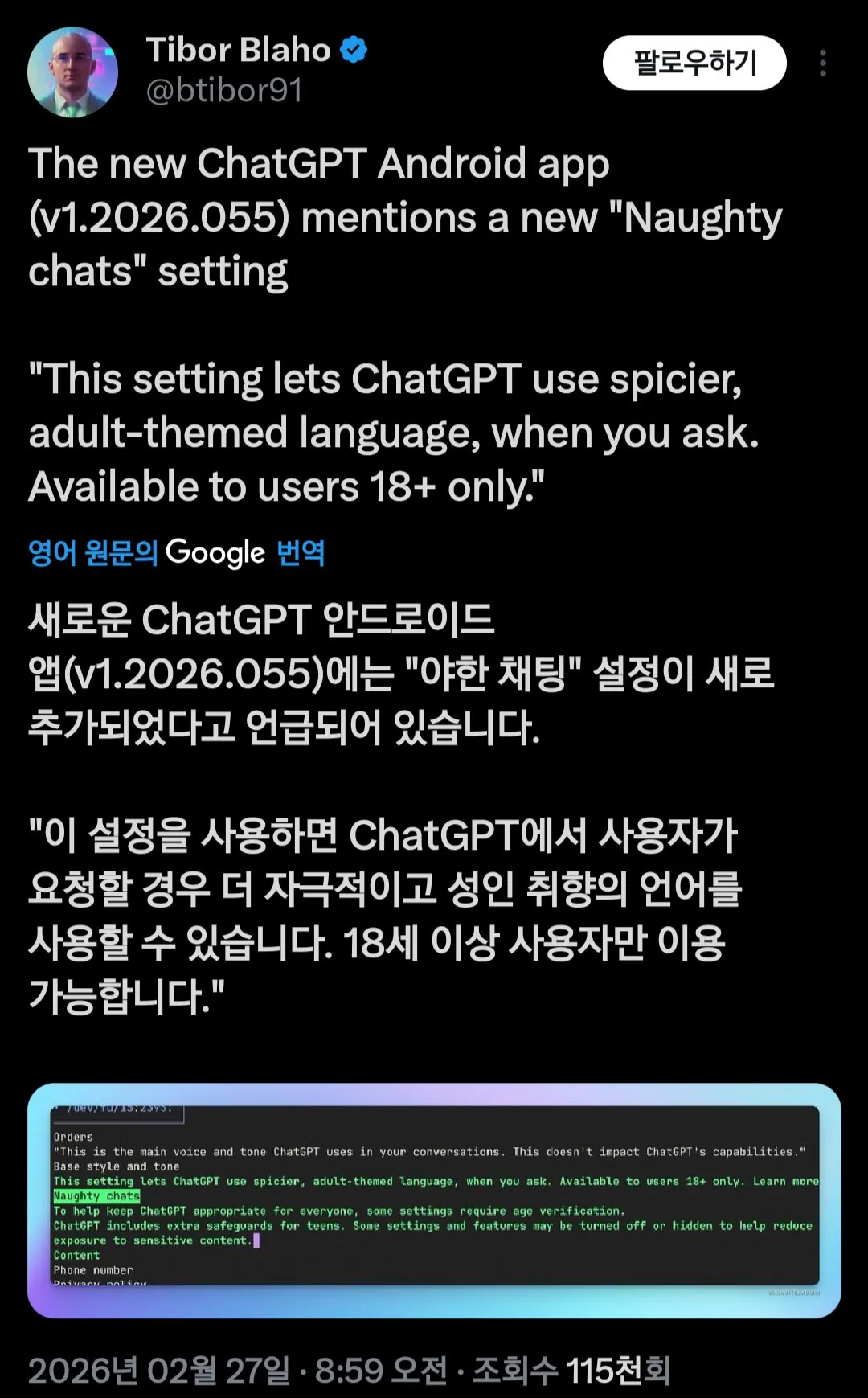Tap the 영어 원문의 Google 번역 link

click(x=177, y=552)
